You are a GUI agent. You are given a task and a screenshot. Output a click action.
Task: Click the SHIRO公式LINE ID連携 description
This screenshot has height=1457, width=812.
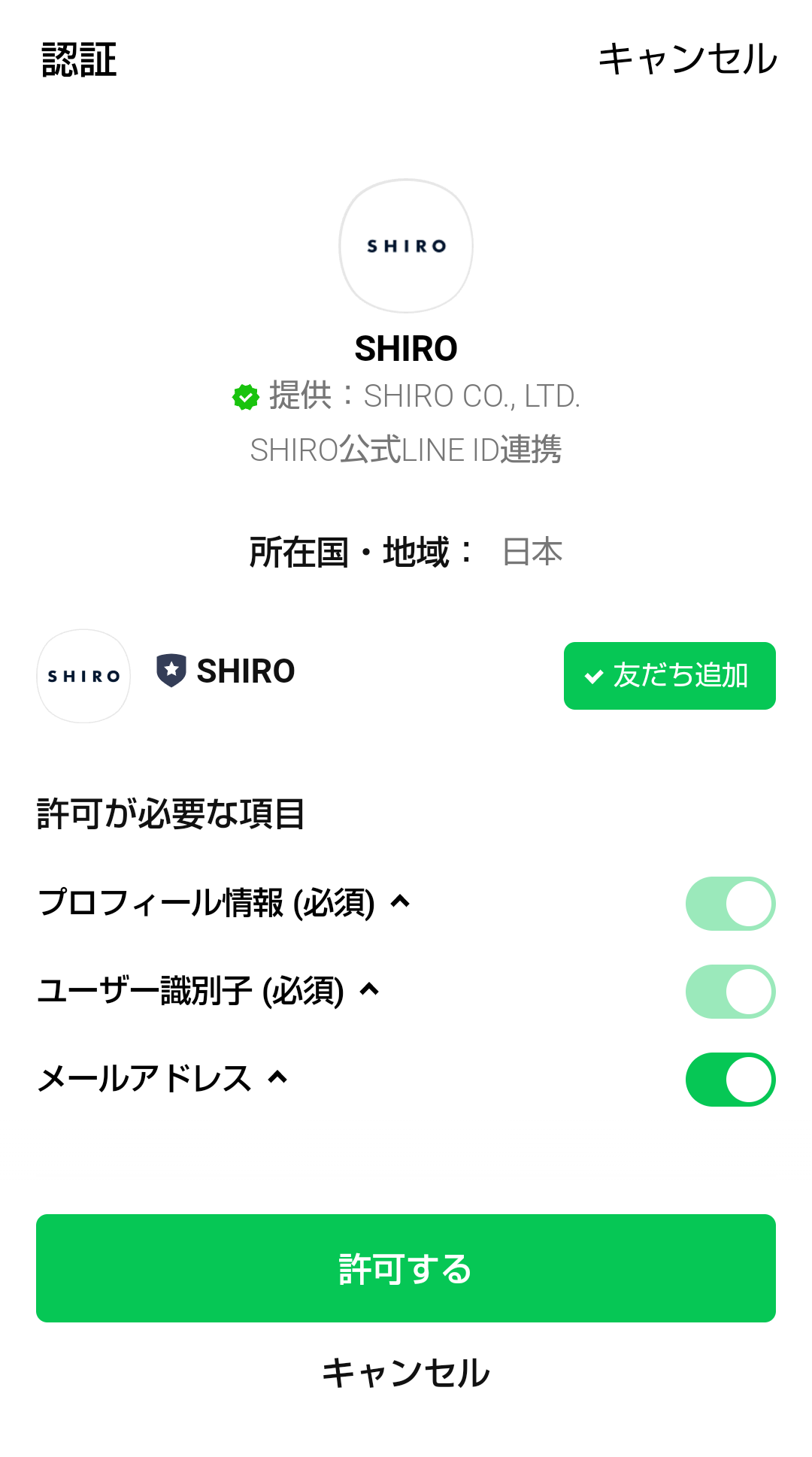[406, 450]
